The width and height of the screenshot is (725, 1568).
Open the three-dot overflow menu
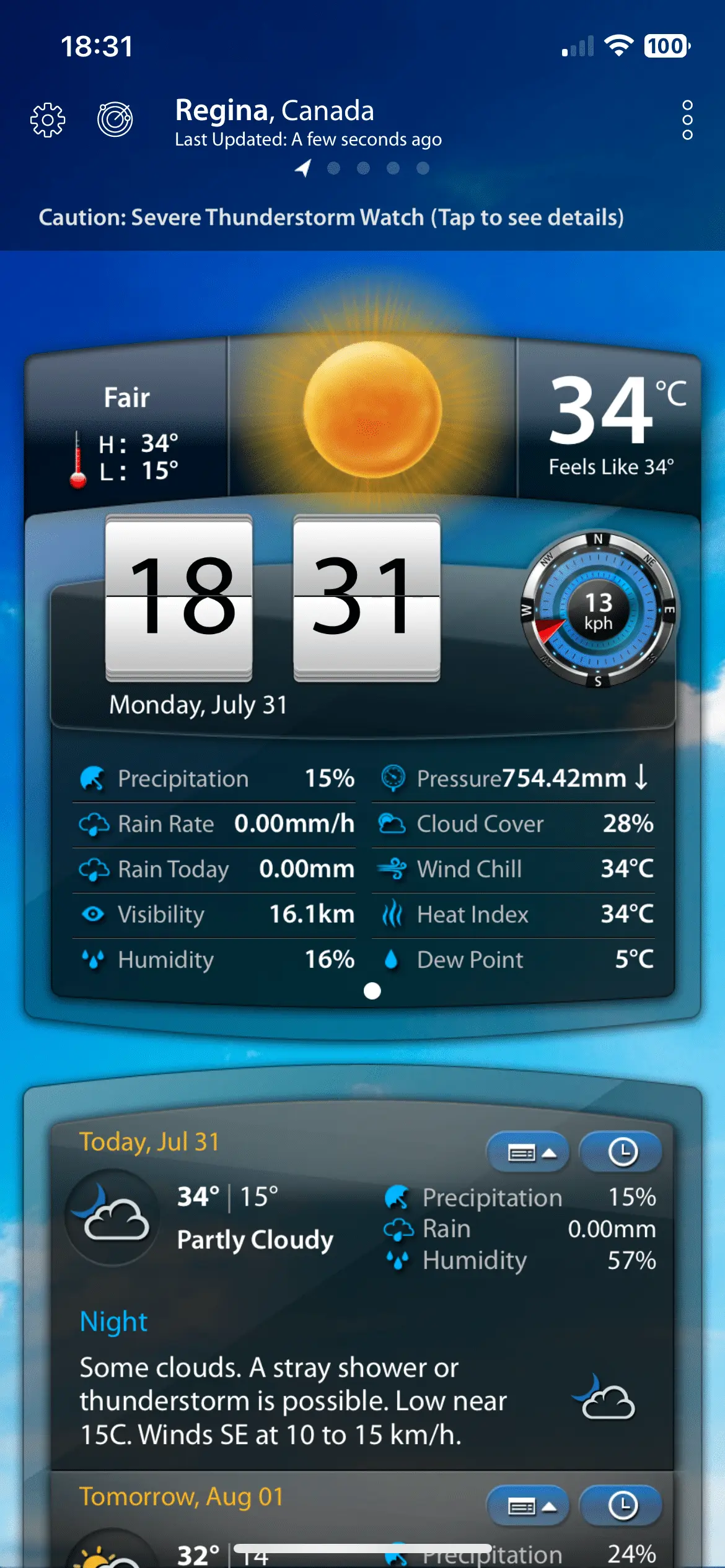pyautogui.click(x=687, y=120)
